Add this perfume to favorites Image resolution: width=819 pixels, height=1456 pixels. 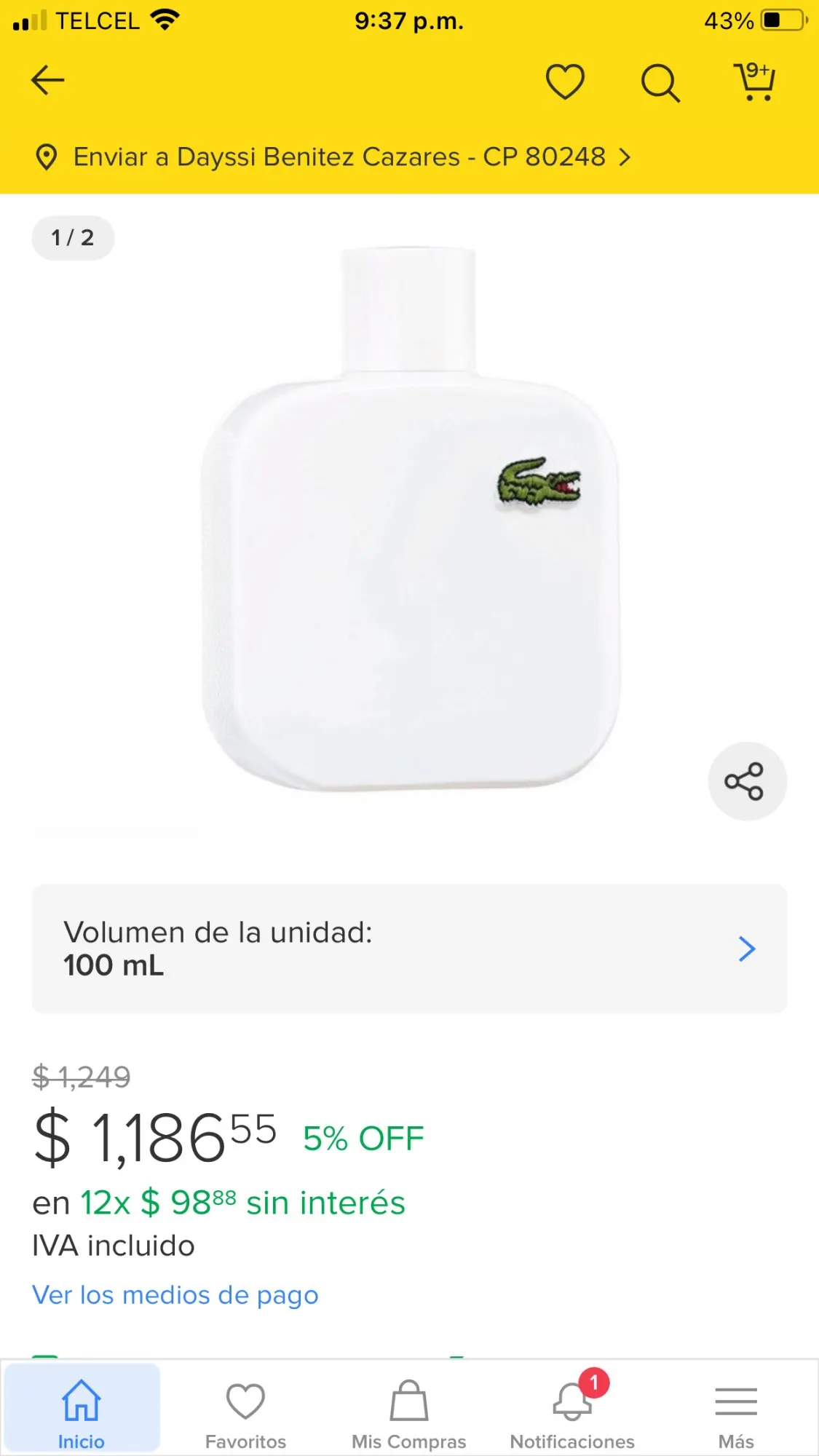pos(565,81)
